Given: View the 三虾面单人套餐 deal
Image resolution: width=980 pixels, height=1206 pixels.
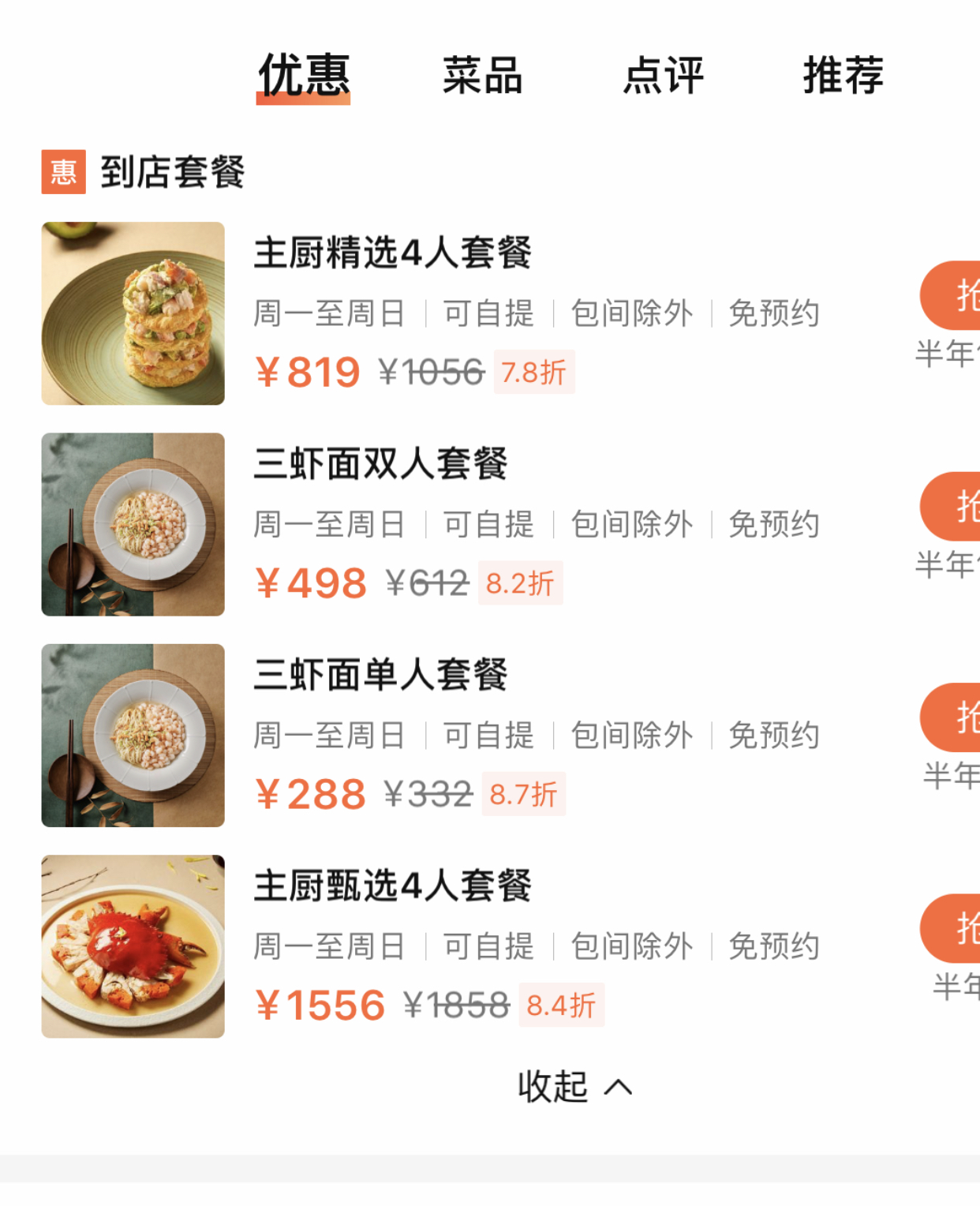Looking at the screenshot, I should [x=380, y=676].
